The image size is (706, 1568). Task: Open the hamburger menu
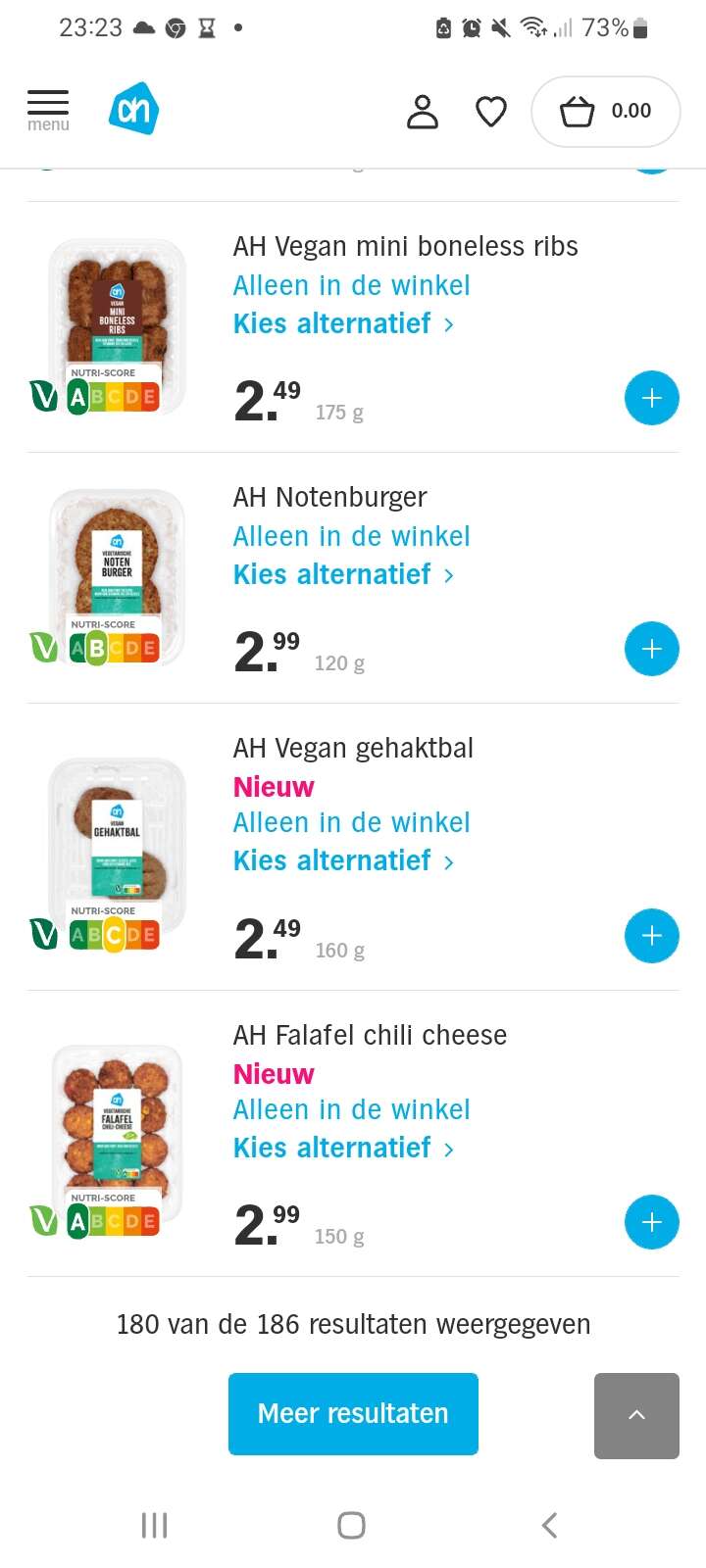click(x=48, y=110)
